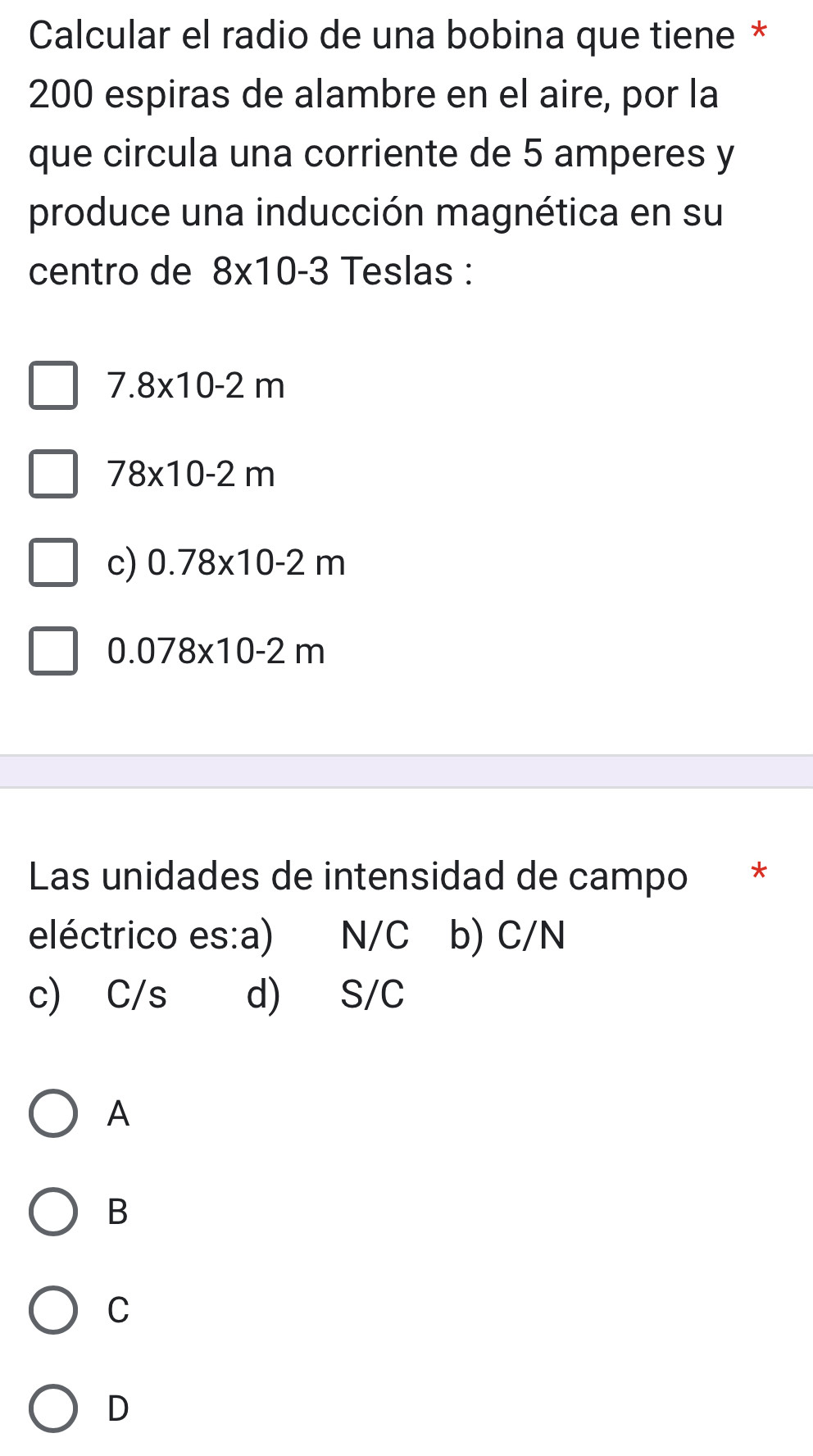Mark the 0.078x10-2 m checkbox
Image resolution: width=813 pixels, height=1456 pixels.
pos(53,652)
